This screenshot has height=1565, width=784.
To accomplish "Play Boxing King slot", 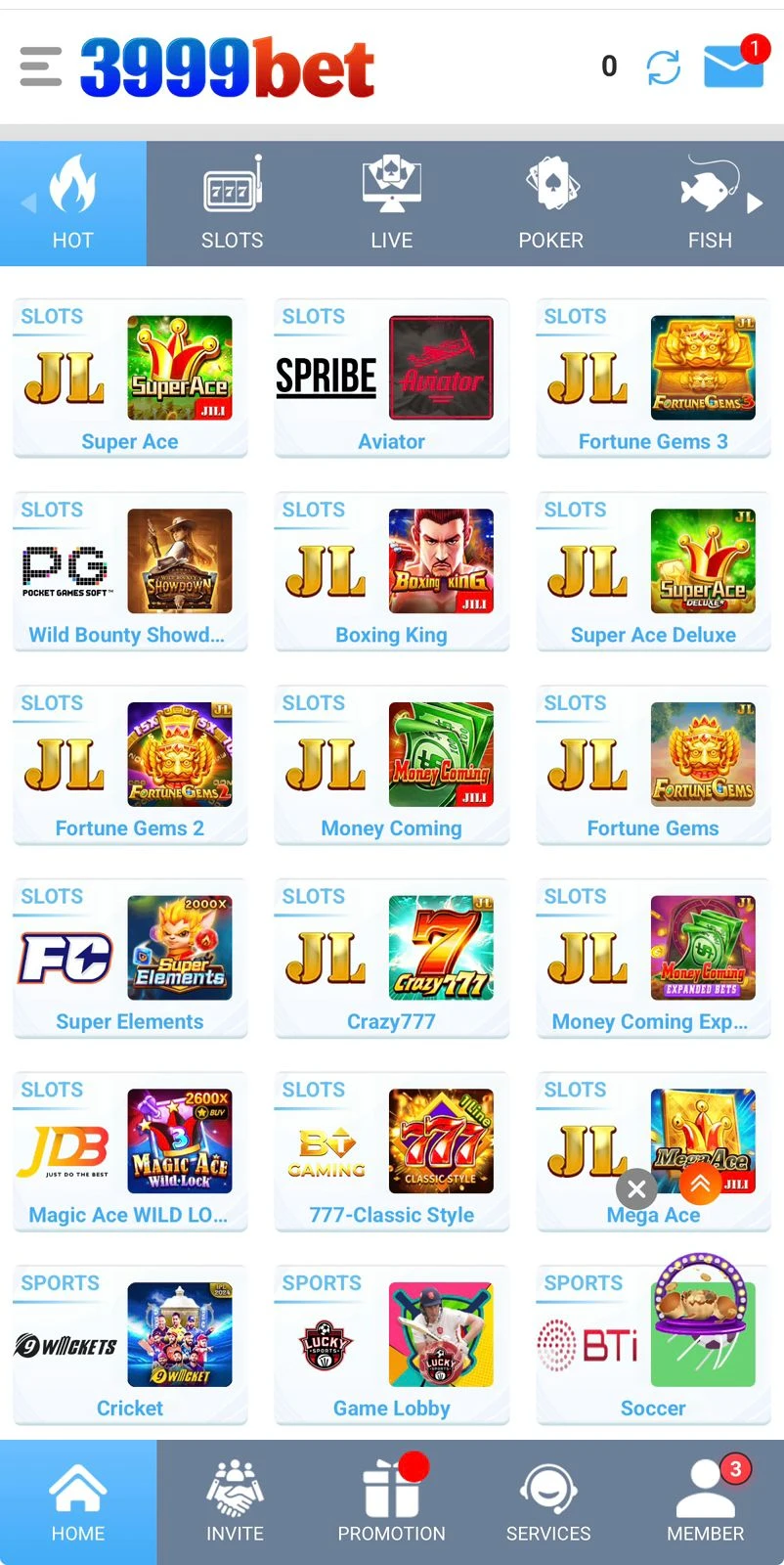I will (x=391, y=572).
